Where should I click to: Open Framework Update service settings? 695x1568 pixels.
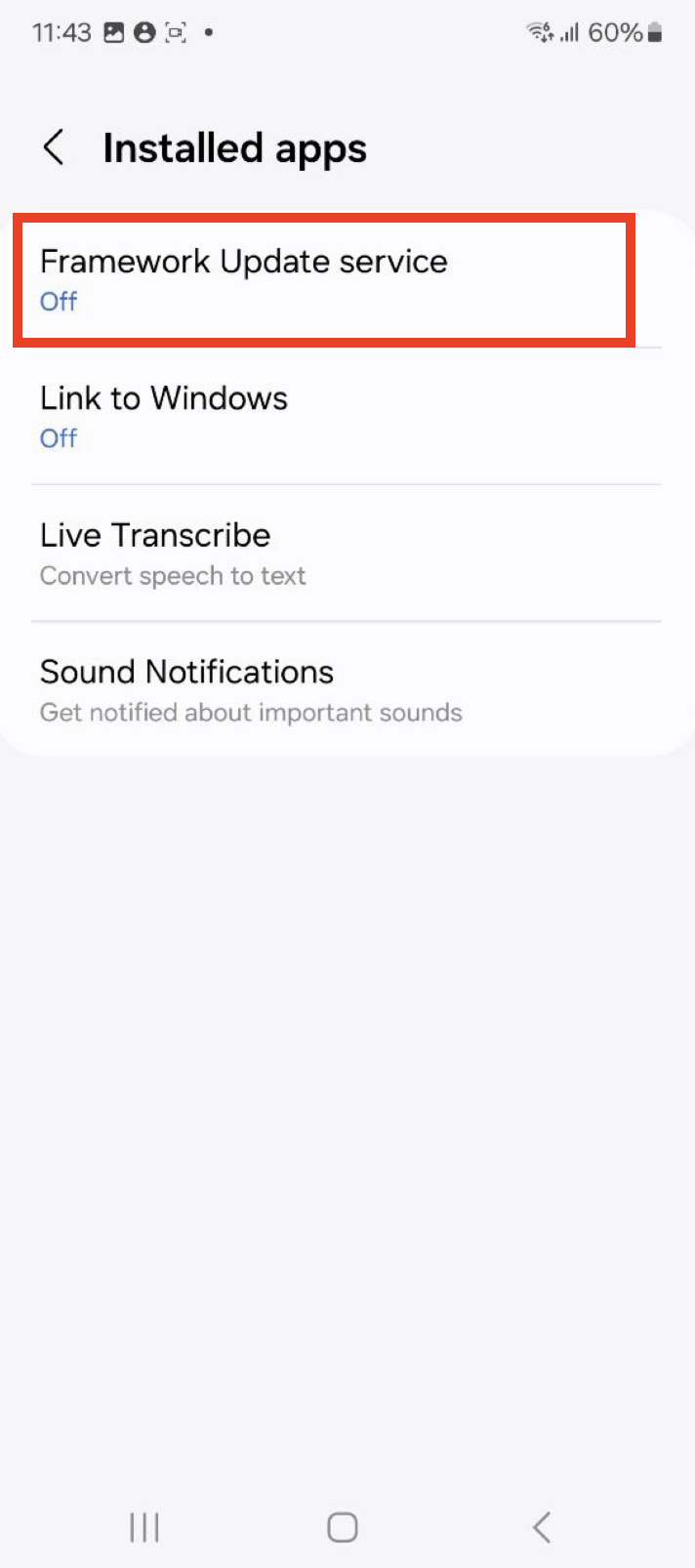point(322,279)
